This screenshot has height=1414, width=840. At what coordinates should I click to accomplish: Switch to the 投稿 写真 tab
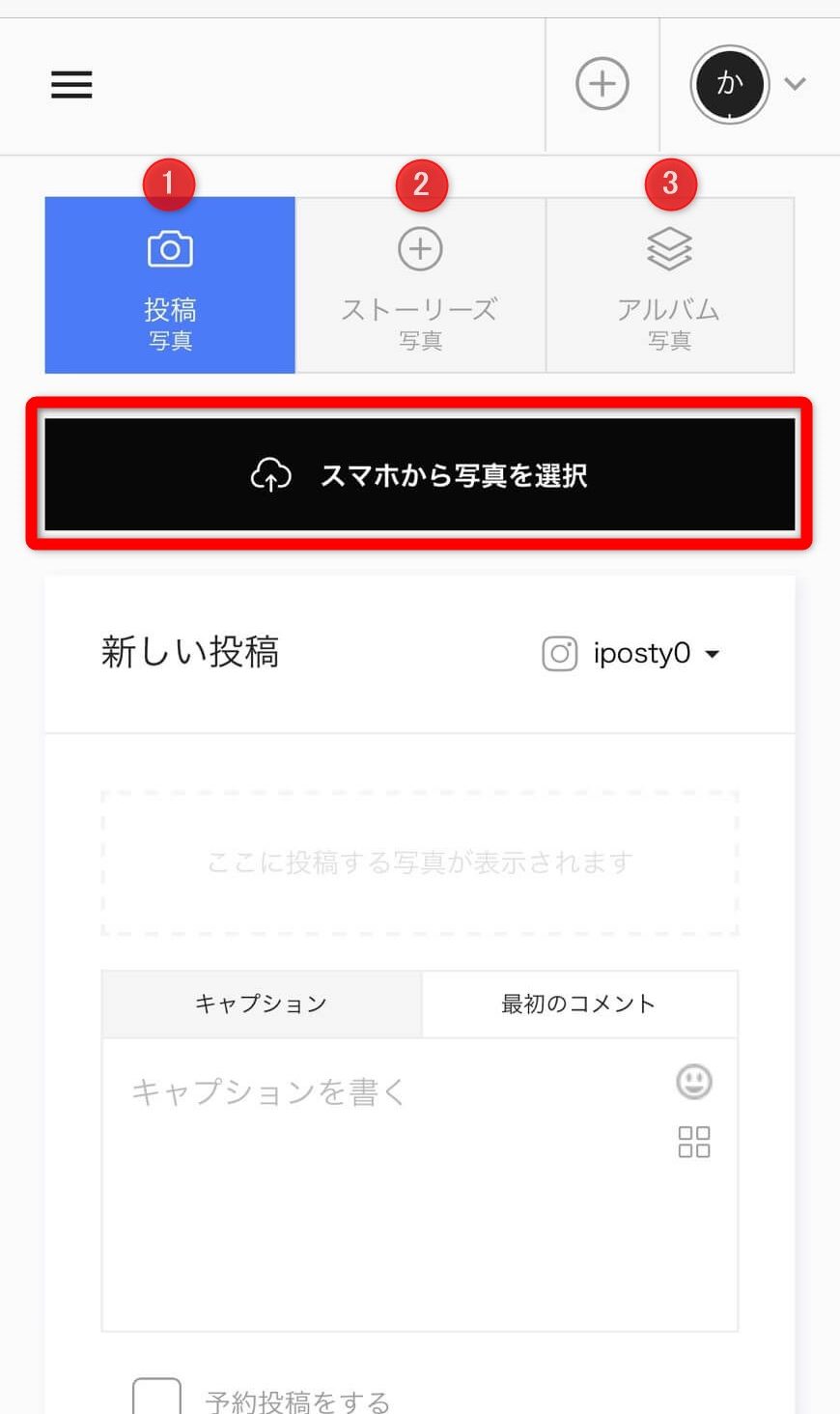[x=170, y=285]
